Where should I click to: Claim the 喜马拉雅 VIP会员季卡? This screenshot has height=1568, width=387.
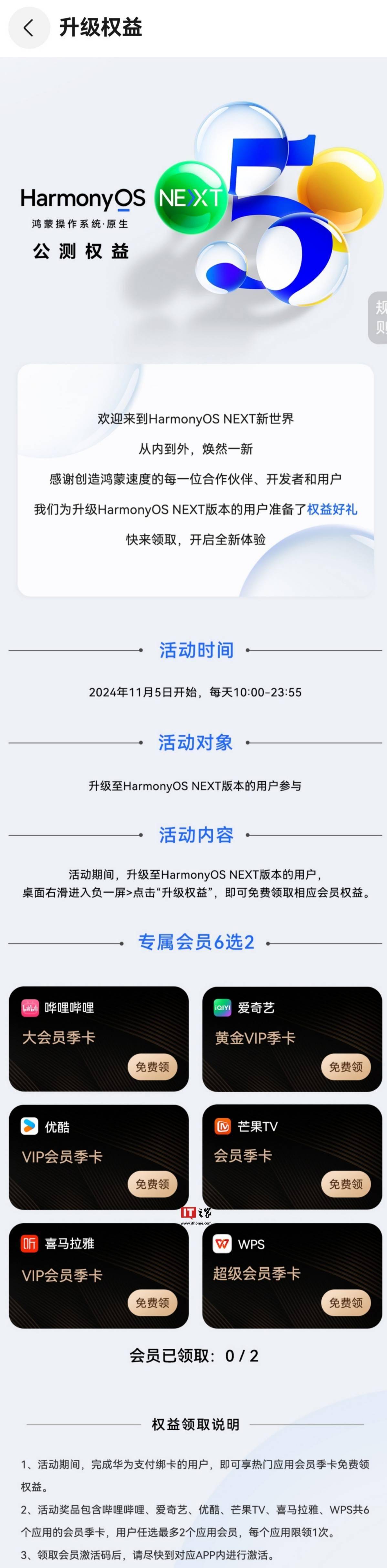[x=152, y=1303]
